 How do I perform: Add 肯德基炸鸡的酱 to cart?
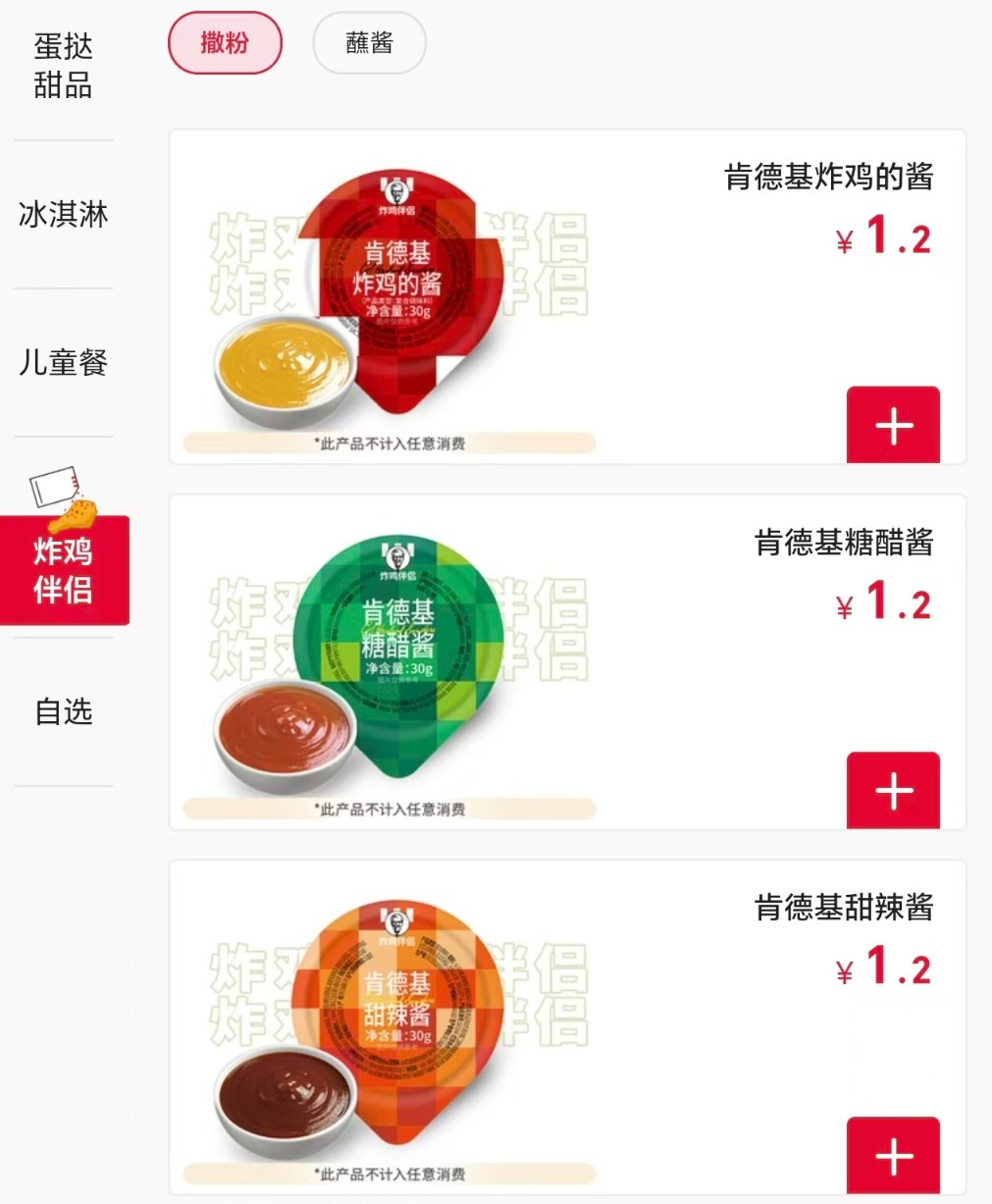tap(892, 424)
